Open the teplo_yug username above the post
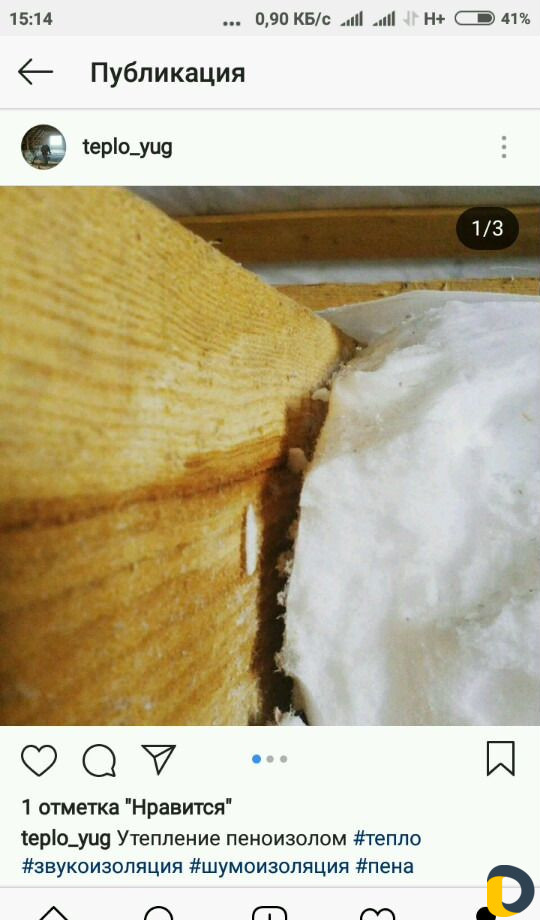 127,147
